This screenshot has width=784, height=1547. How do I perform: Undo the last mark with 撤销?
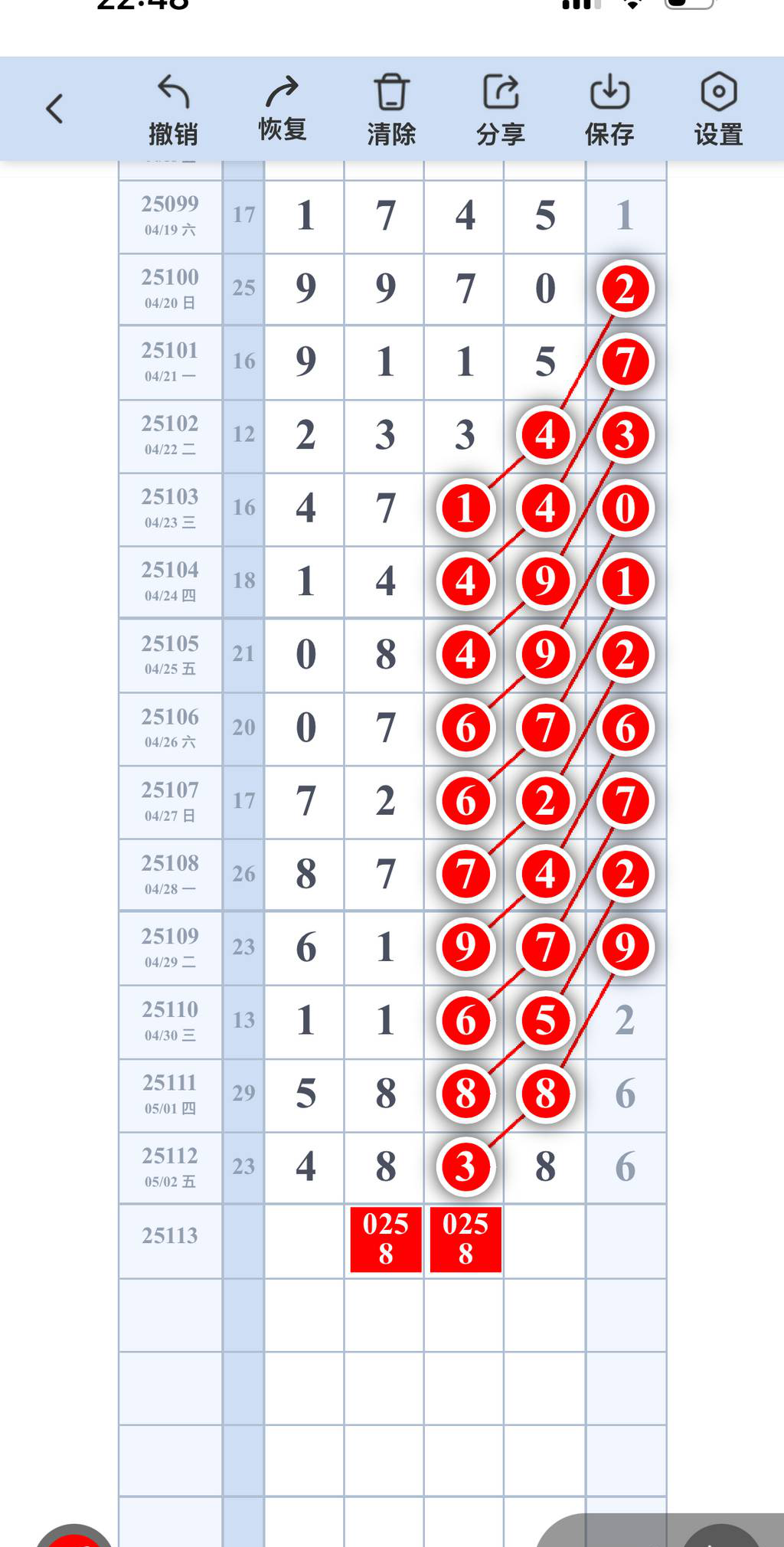[x=173, y=110]
